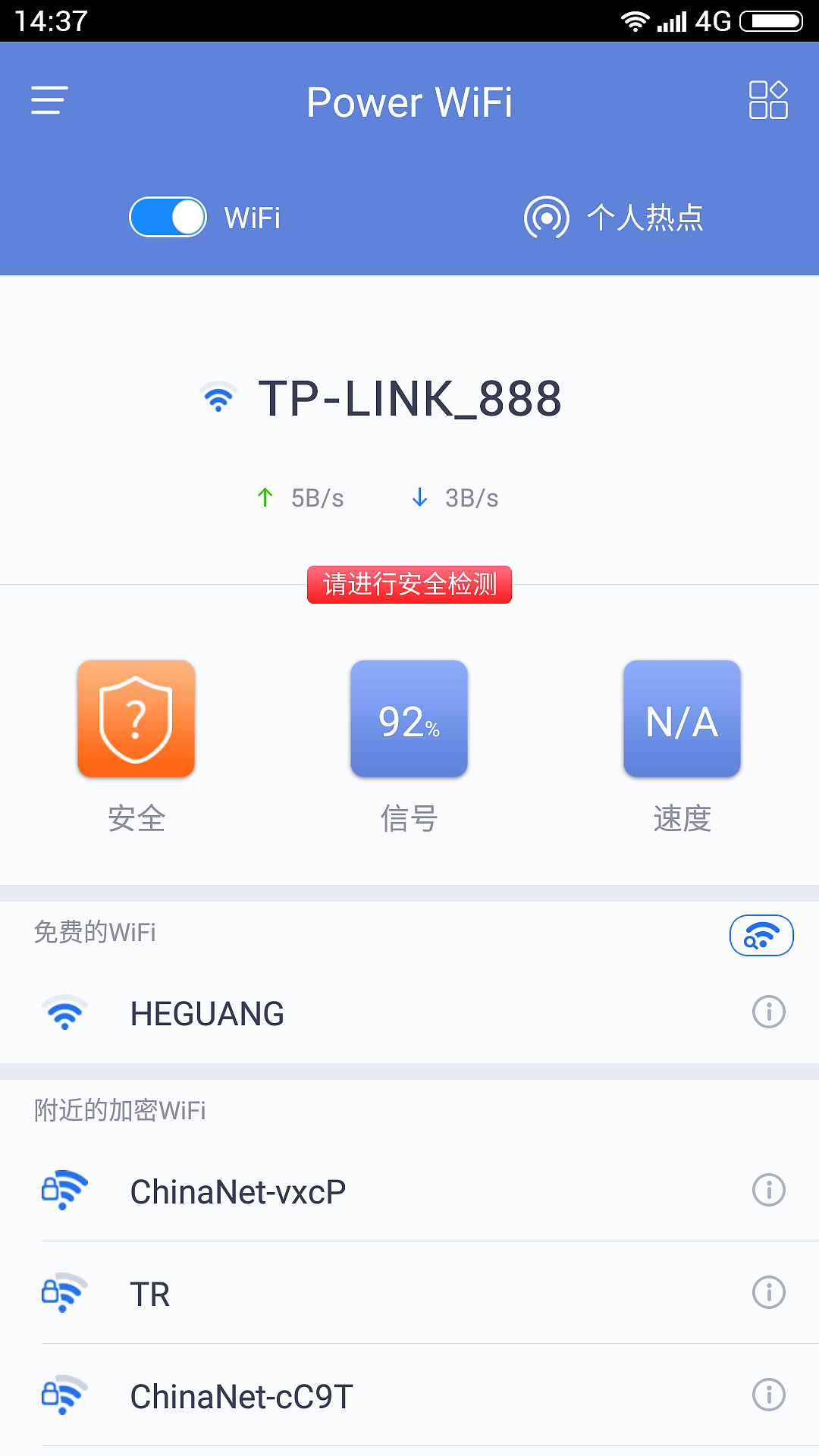
Task: Expand the 附近的加密WiFi section
Action: coord(119,1109)
